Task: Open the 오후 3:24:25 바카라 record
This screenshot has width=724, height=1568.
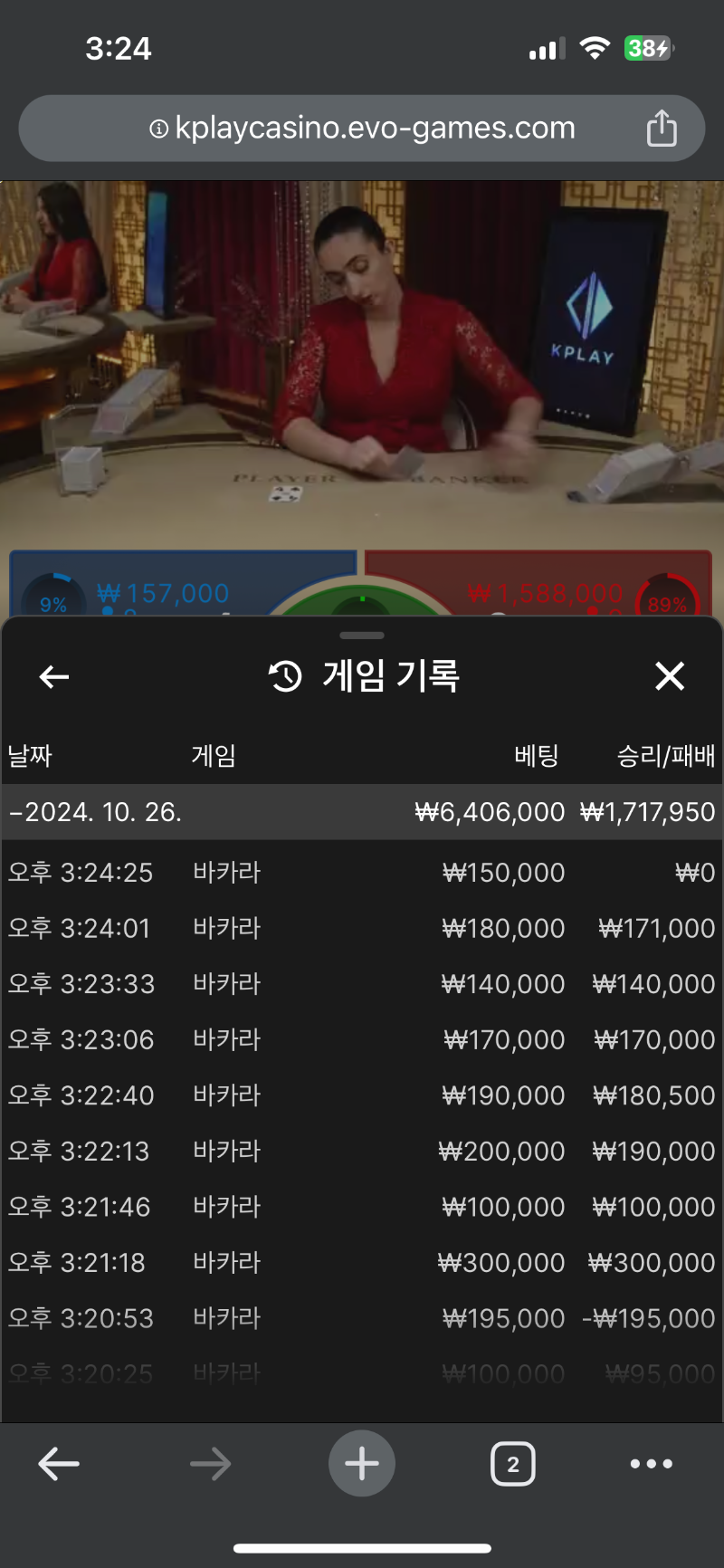Action: click(362, 873)
